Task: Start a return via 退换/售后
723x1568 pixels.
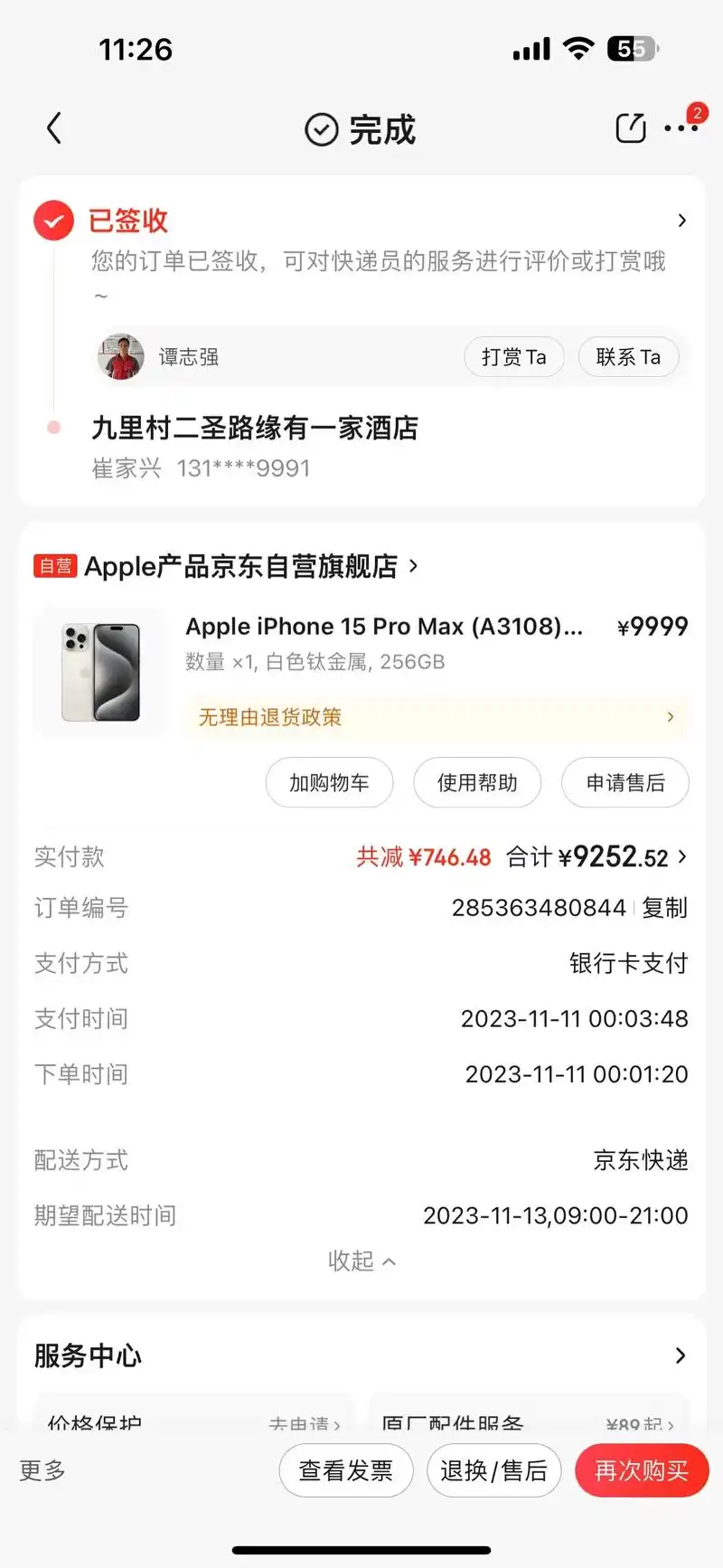Action: point(493,1470)
